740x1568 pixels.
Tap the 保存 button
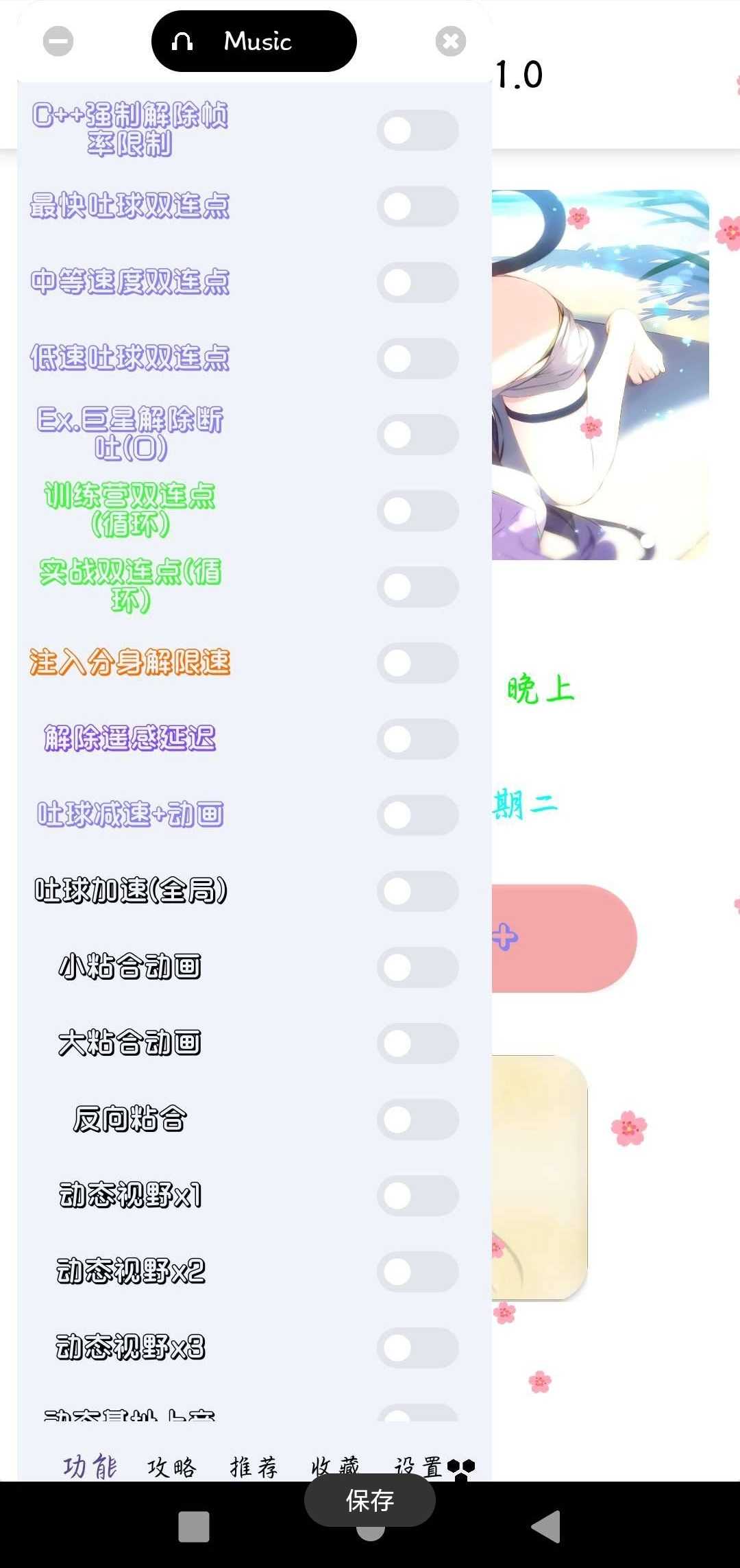[x=370, y=1500]
